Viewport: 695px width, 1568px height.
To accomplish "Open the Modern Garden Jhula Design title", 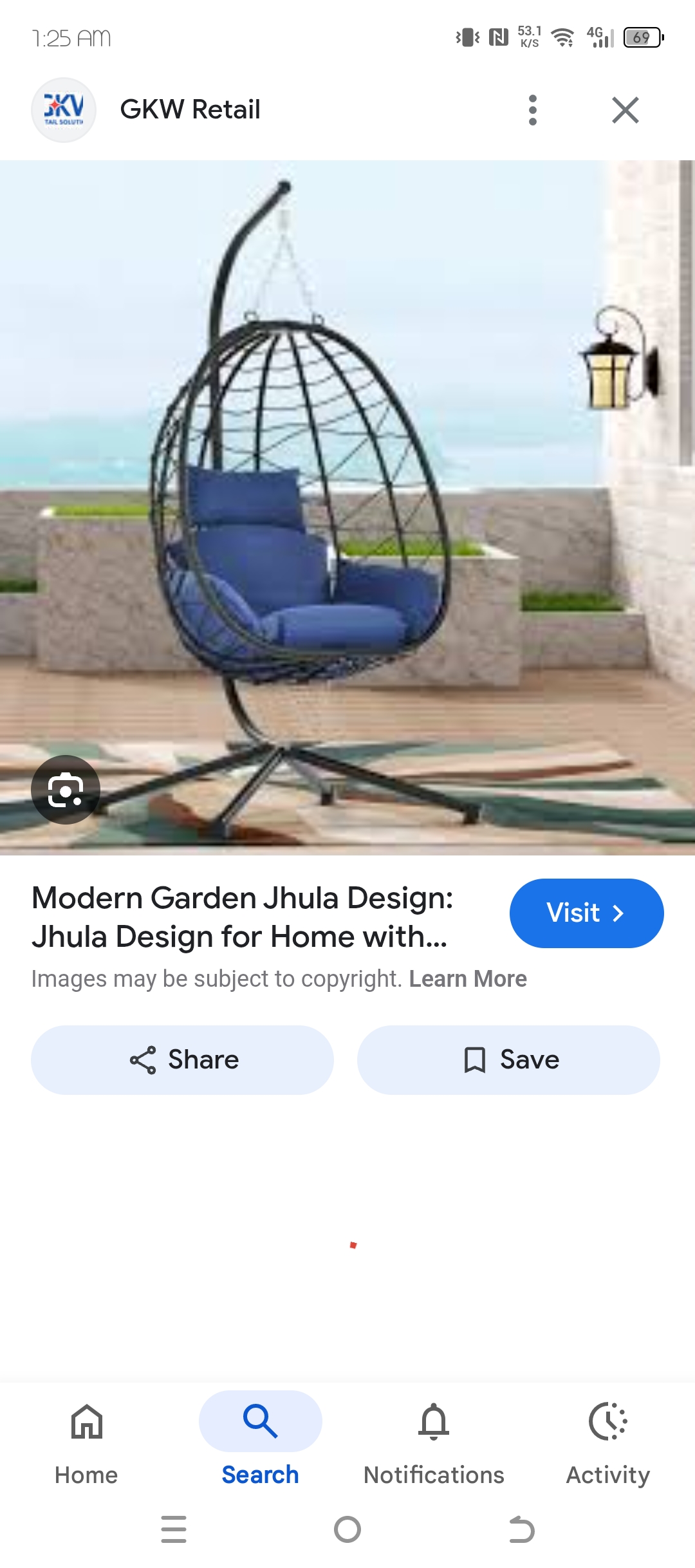I will coord(242,917).
